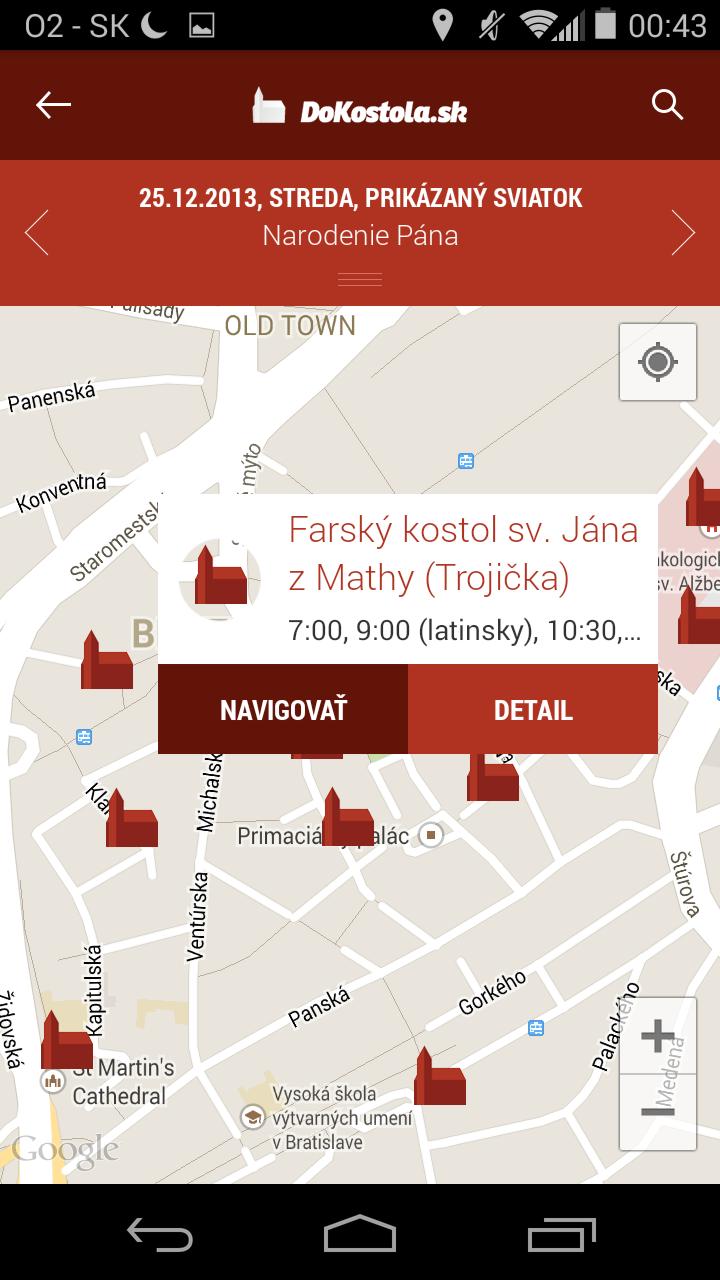This screenshot has height=1280, width=720.
Task: Select the church pin at the map's right edge
Action: pos(700,495)
